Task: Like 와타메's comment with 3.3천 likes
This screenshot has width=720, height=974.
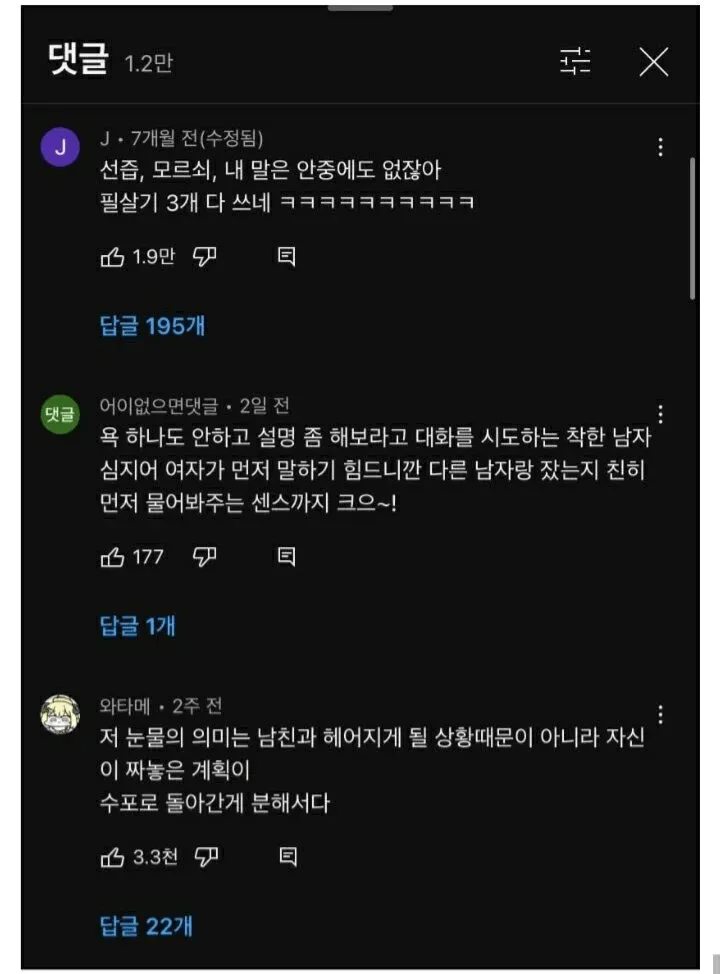Action: point(112,857)
